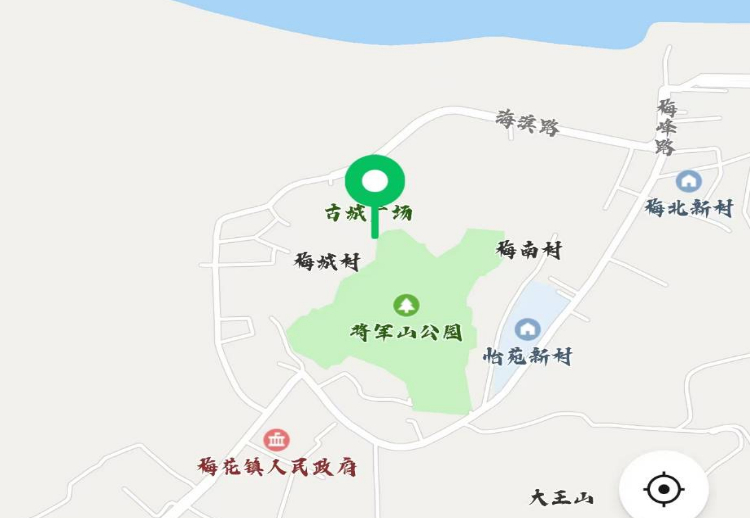Image resolution: width=750 pixels, height=518 pixels.
Task: Tap the 梅北新村 residential marker
Action: pos(688,181)
